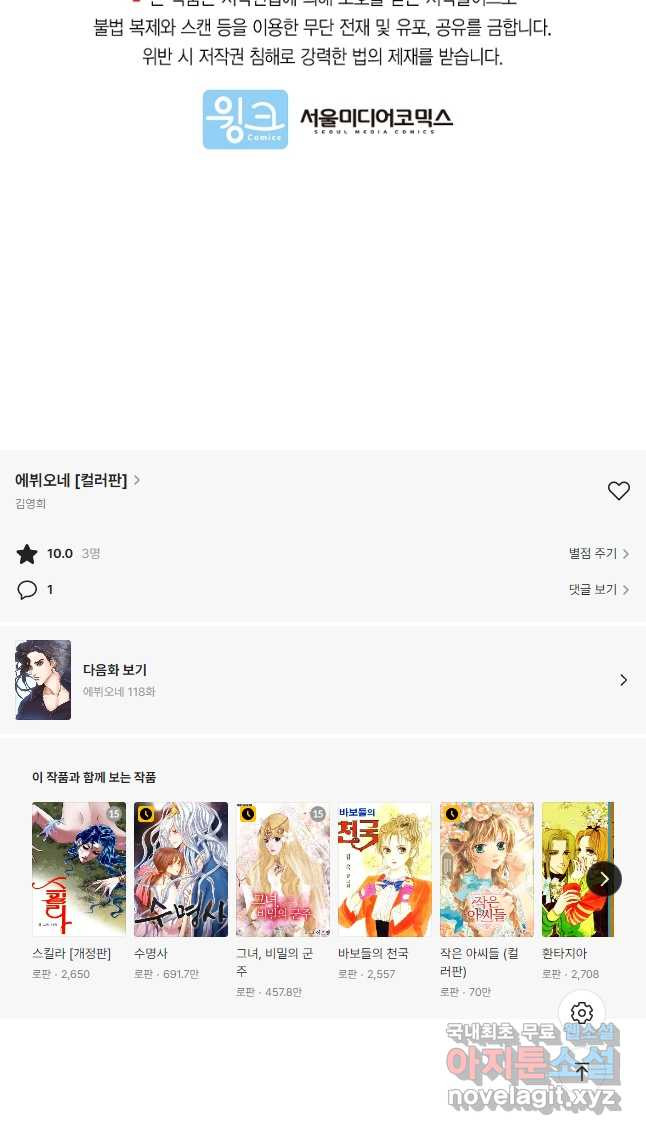The width and height of the screenshot is (646, 1135).
Task: Show more recommended works with the arrow
Action: (604, 879)
